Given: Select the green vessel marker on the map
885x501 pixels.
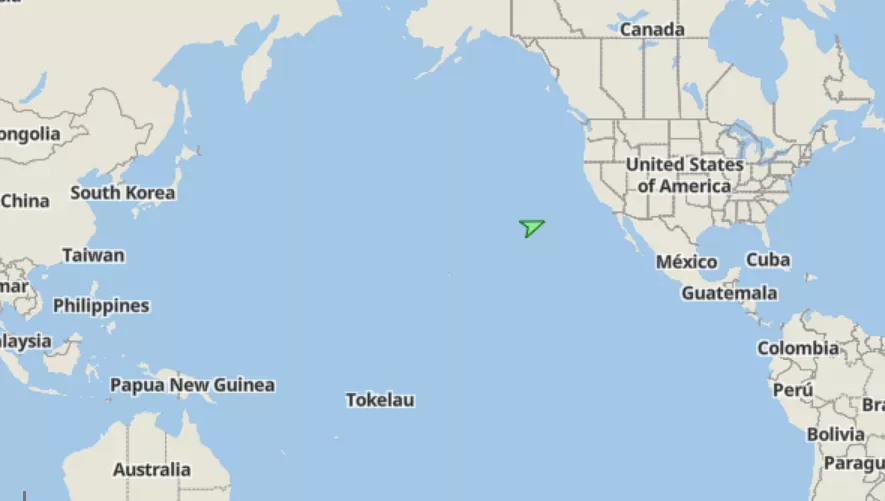Looking at the screenshot, I should click(x=531, y=227).
